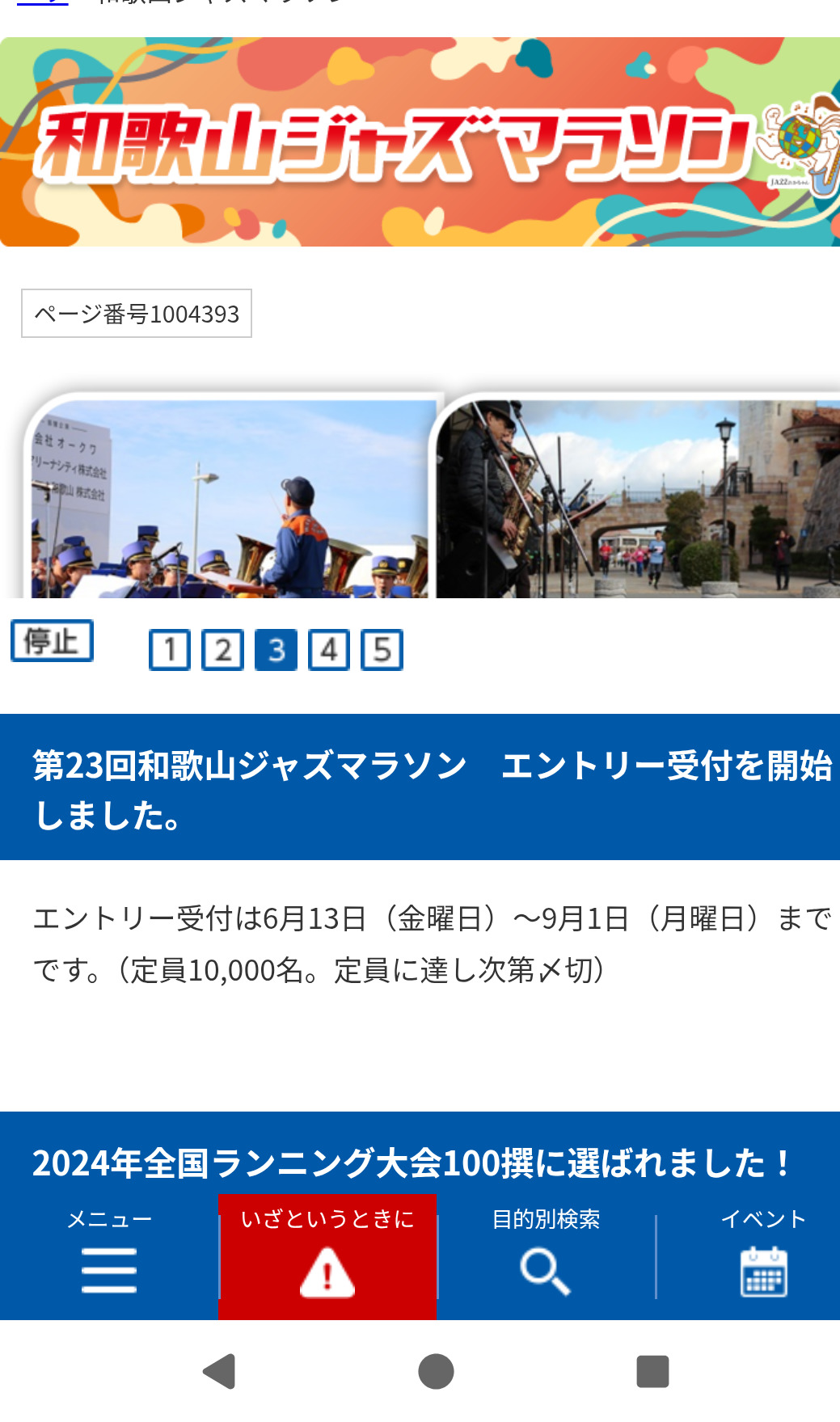This screenshot has width=840, height=1422.
Task: Stop the slideshow with the 停止 button
Action: pyautogui.click(x=52, y=641)
